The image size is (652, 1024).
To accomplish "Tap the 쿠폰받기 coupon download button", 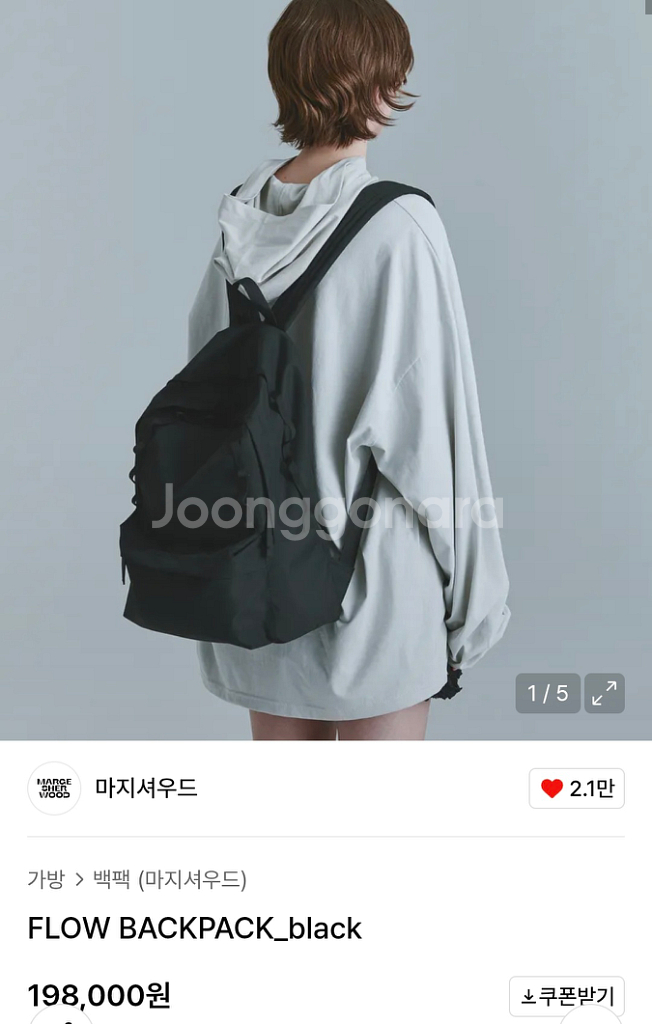I will point(566,997).
